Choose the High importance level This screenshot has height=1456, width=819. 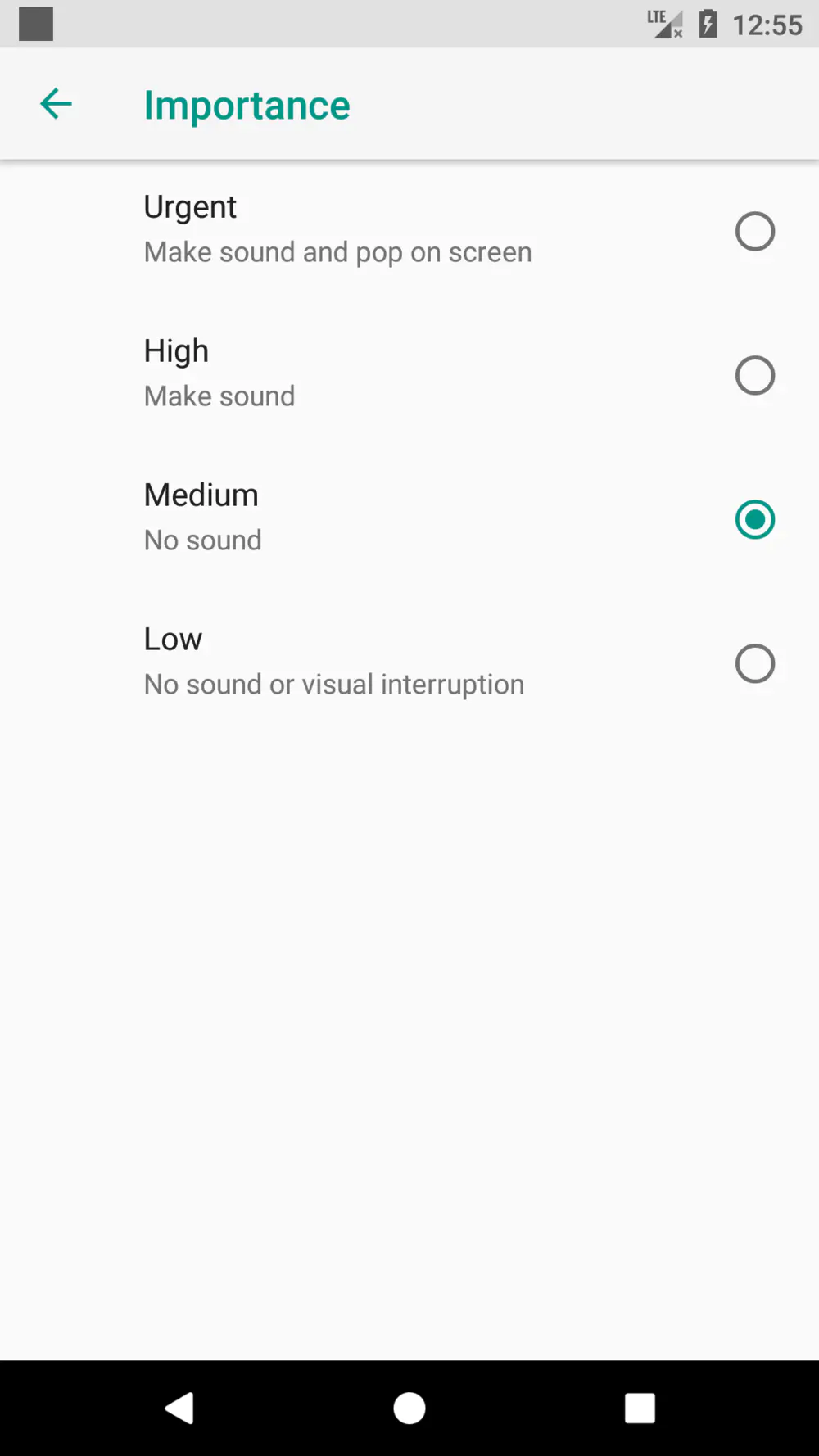point(409,375)
